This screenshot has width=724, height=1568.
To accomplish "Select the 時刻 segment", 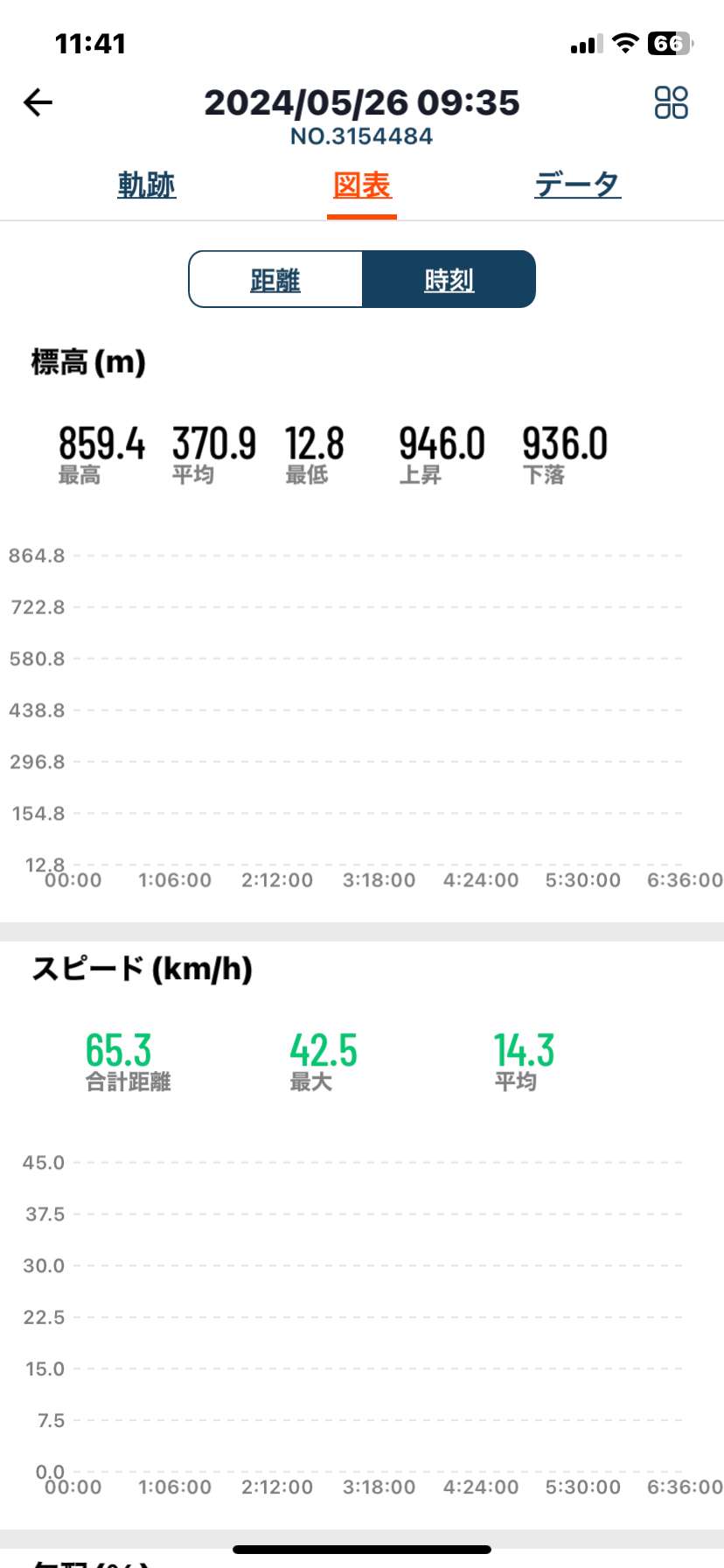I will click(449, 279).
